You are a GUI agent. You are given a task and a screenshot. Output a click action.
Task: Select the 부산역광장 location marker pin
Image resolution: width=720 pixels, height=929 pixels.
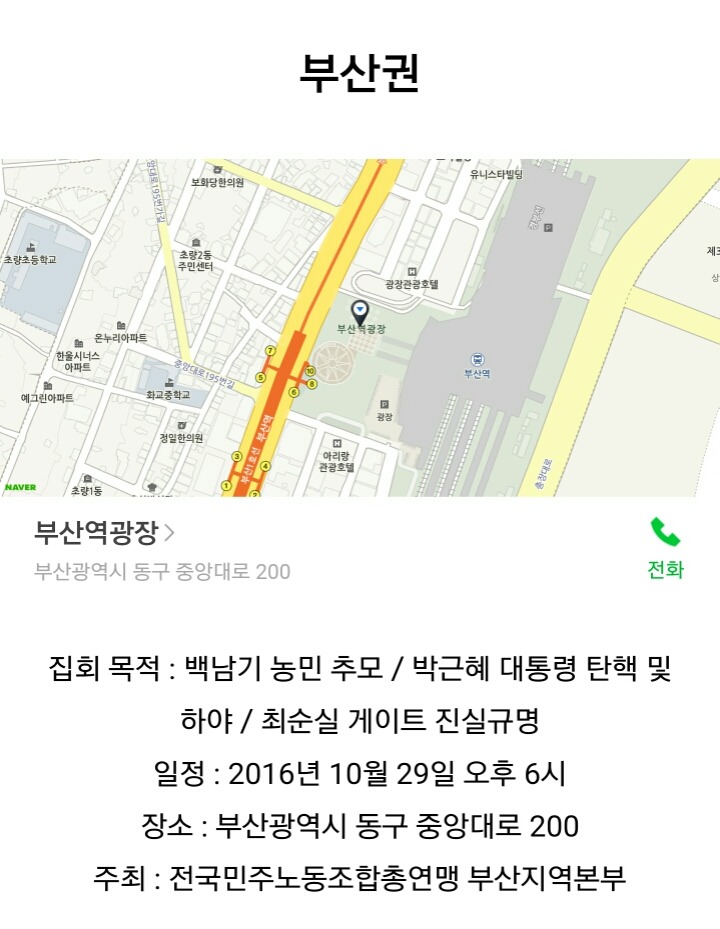(x=359, y=311)
